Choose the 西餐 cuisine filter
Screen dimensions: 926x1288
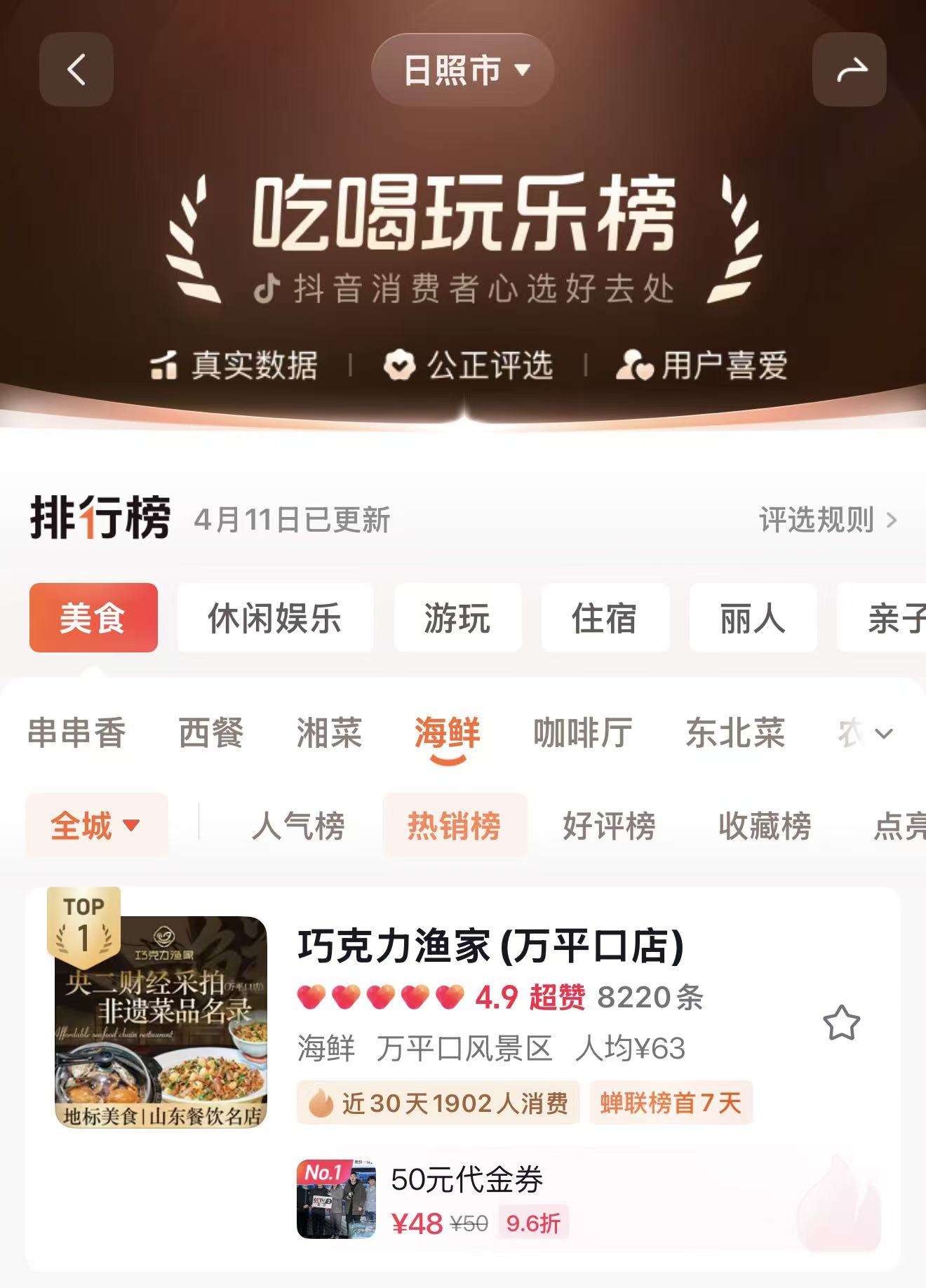211,733
